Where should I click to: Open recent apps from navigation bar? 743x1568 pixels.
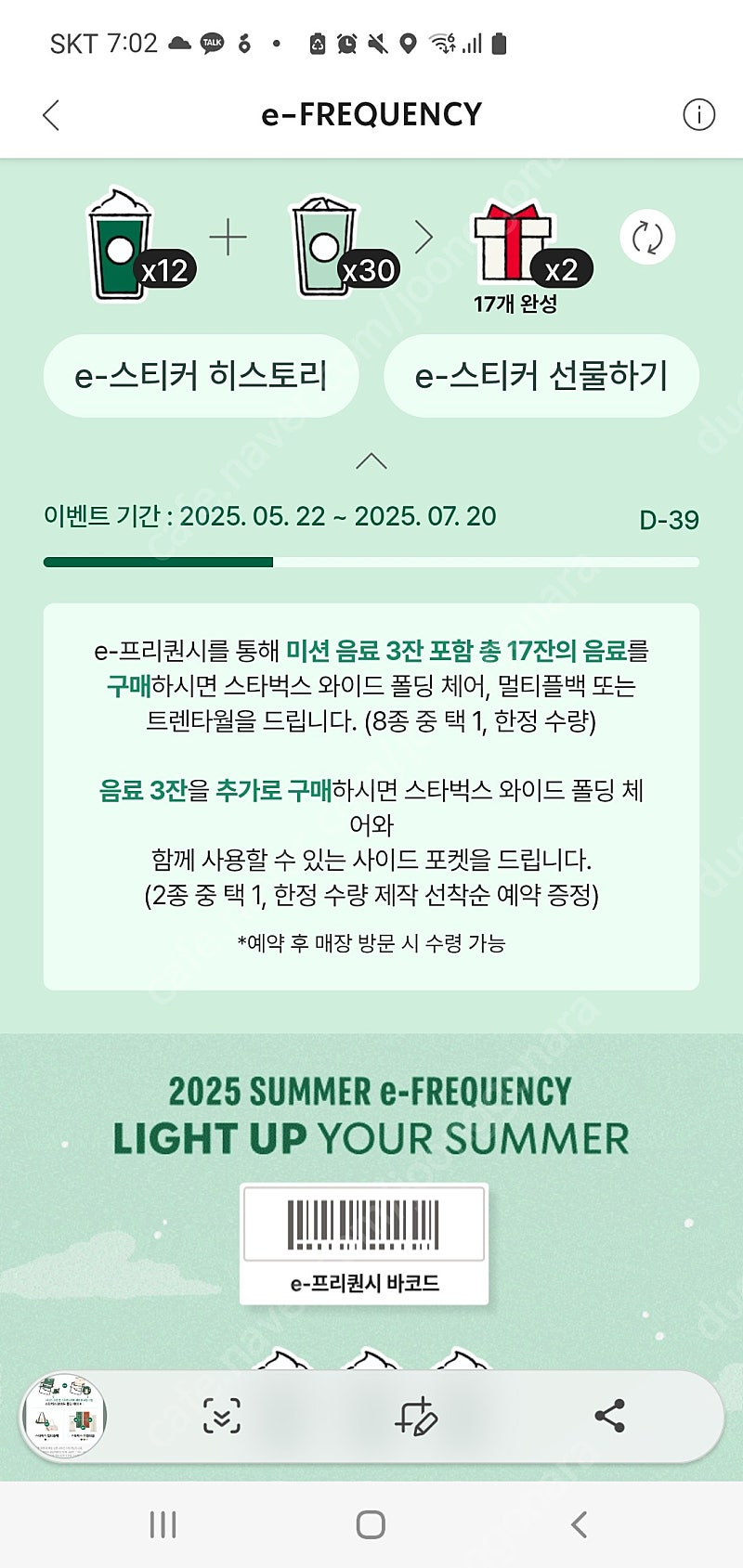[x=163, y=1524]
